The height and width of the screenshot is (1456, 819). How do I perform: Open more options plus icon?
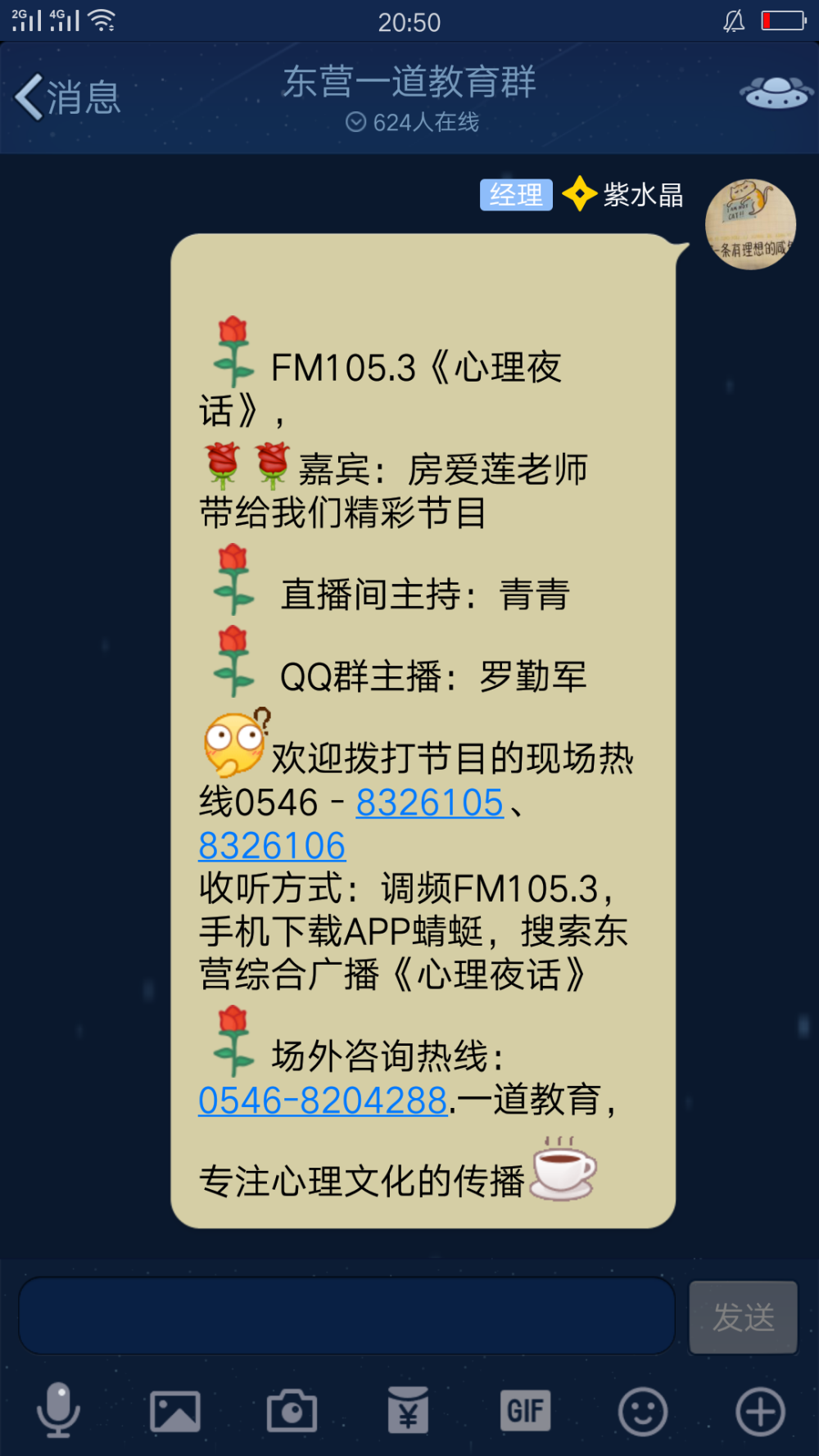tap(760, 1411)
